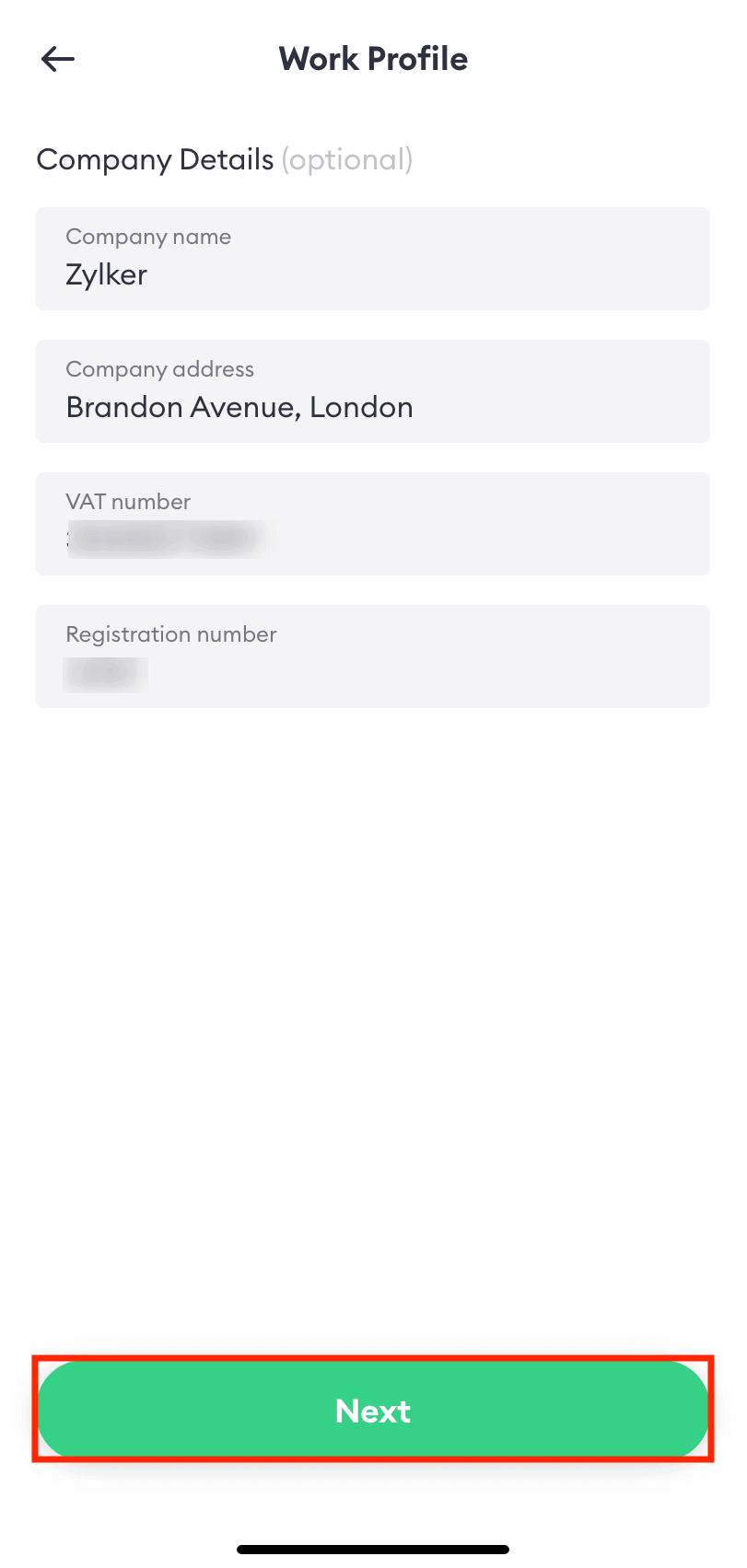747x1568 pixels.
Task: Tap the optional label next to Company Details
Action: pos(347,160)
